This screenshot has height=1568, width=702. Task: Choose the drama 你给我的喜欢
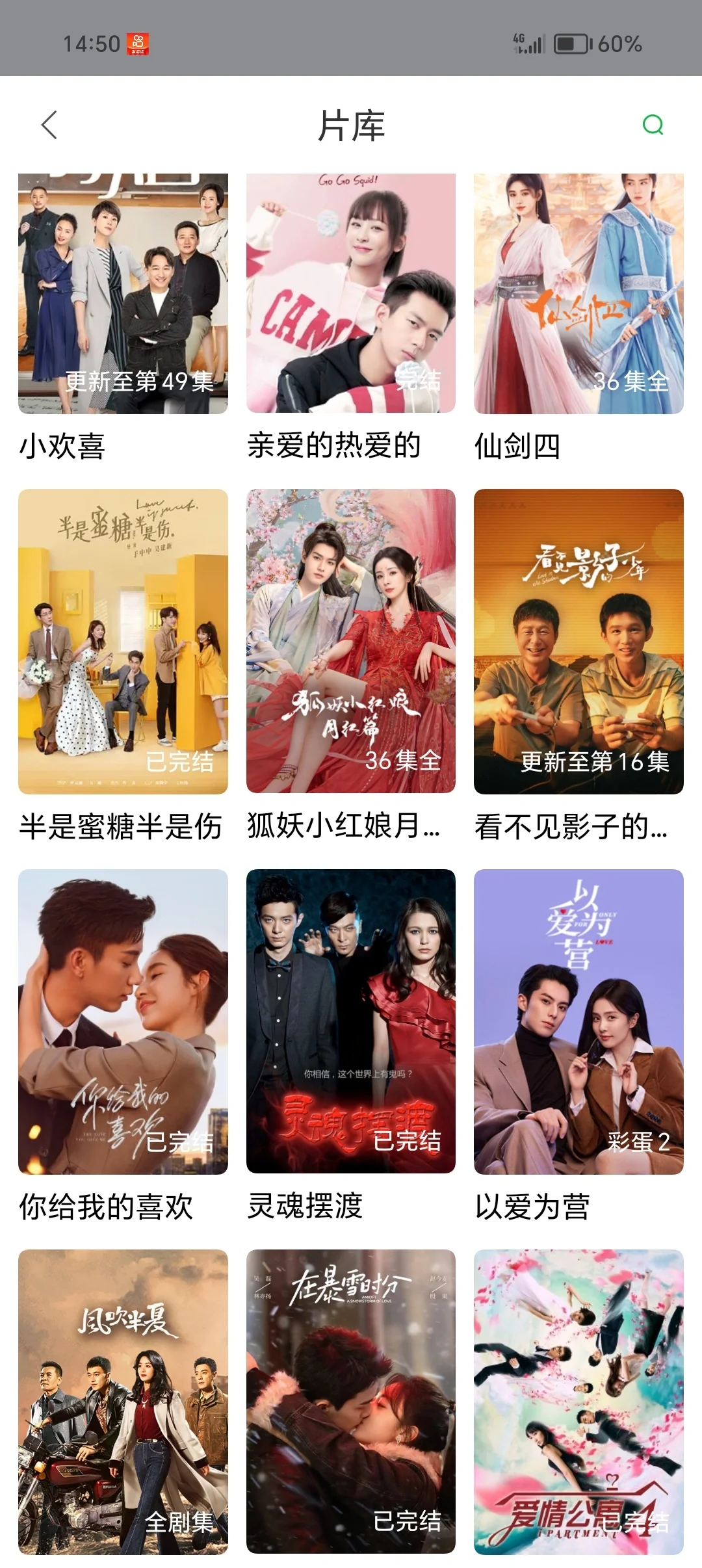pyautogui.click(x=123, y=1021)
